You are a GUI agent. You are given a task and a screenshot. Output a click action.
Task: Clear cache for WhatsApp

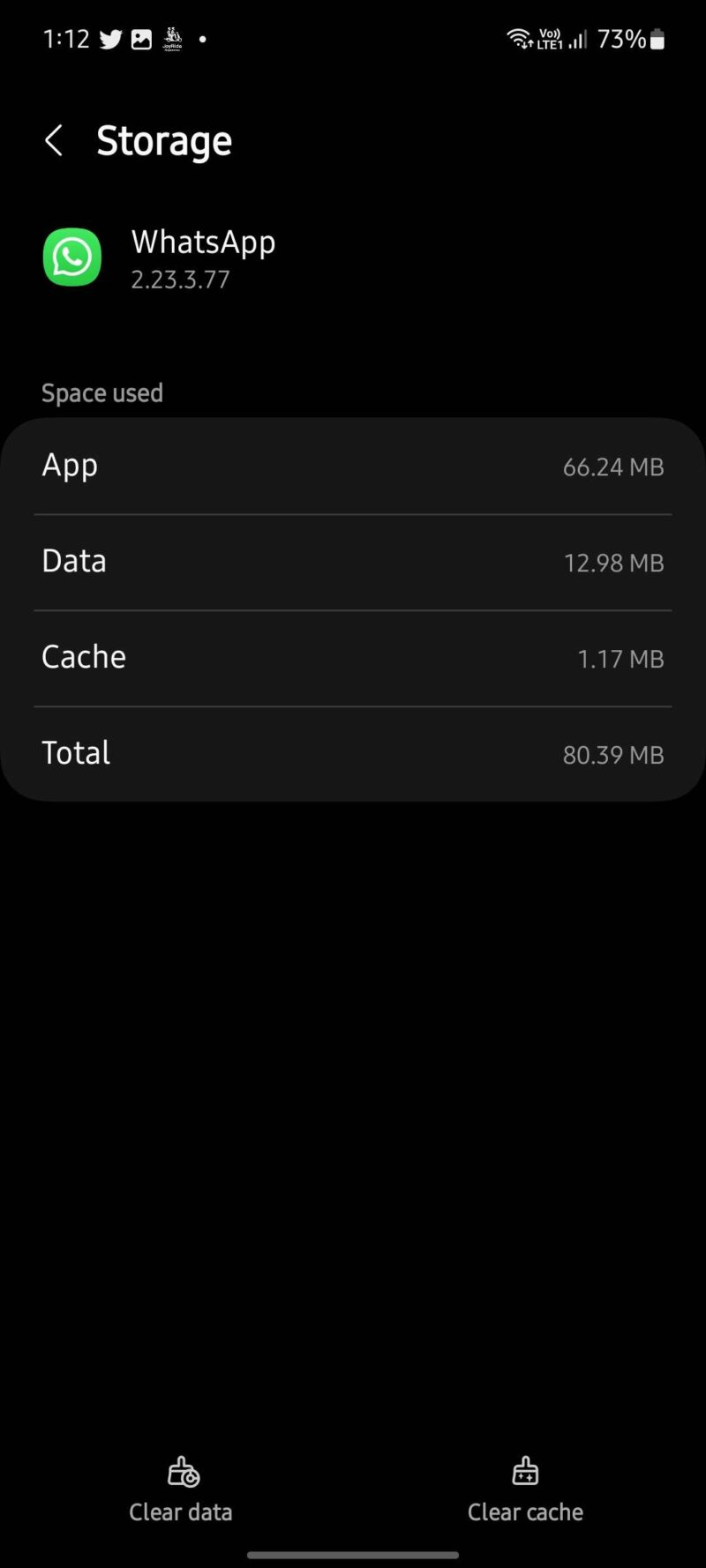[525, 1490]
